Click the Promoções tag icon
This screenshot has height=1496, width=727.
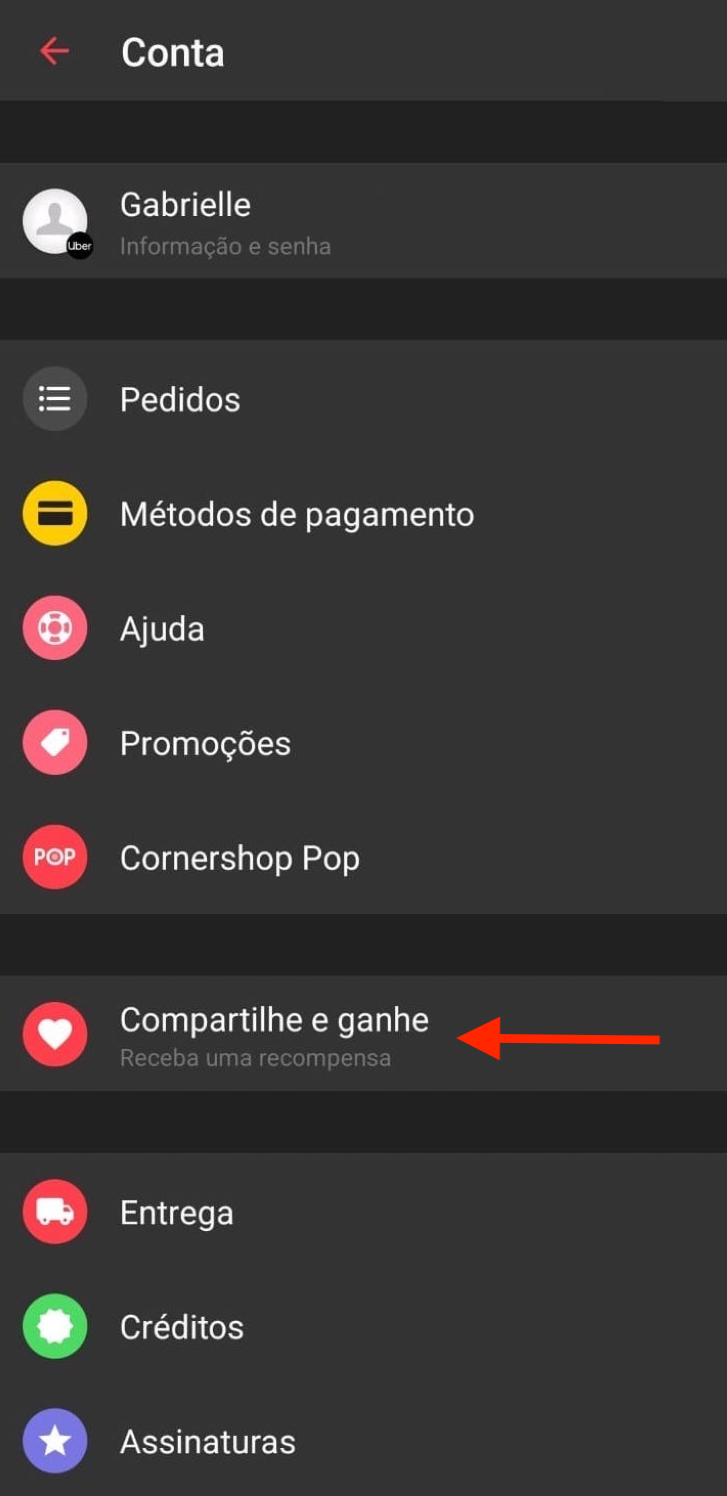coord(54,742)
